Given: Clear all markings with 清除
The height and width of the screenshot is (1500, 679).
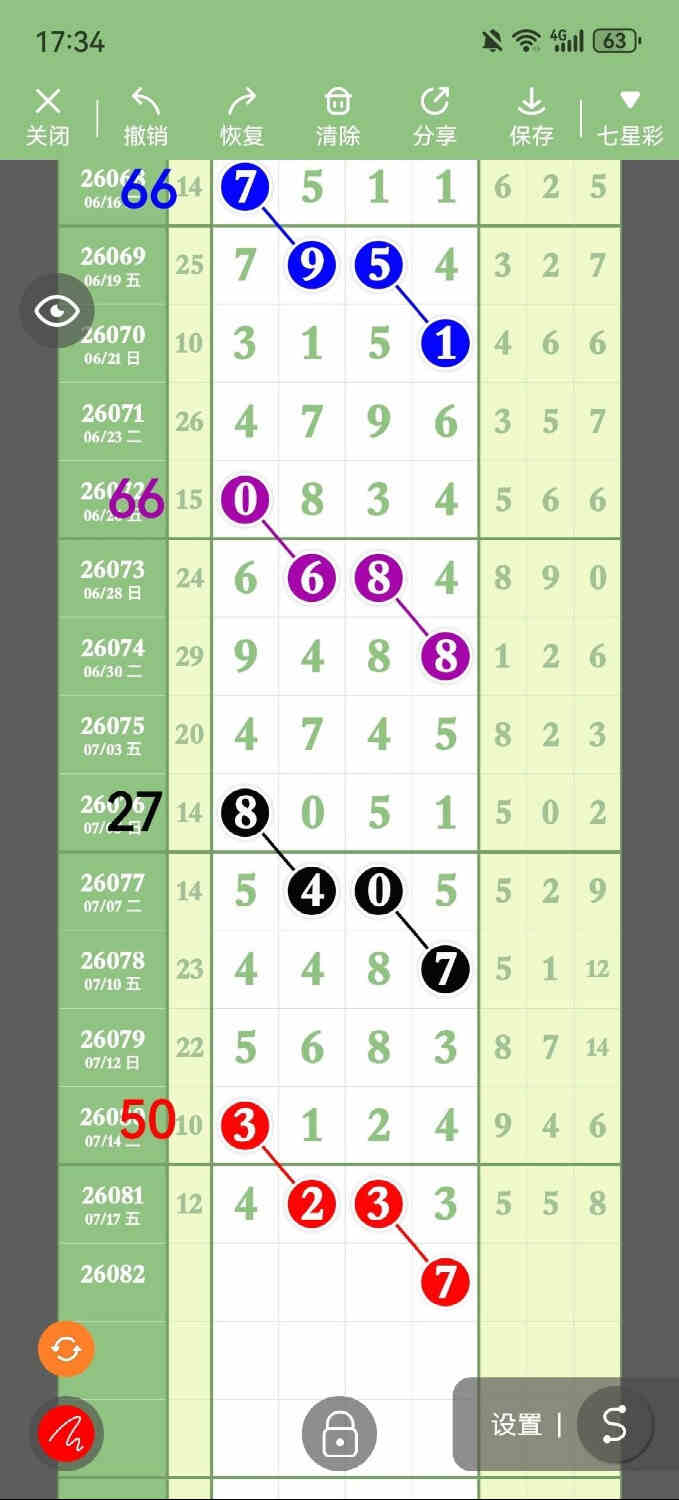Looking at the screenshot, I should tap(338, 117).
